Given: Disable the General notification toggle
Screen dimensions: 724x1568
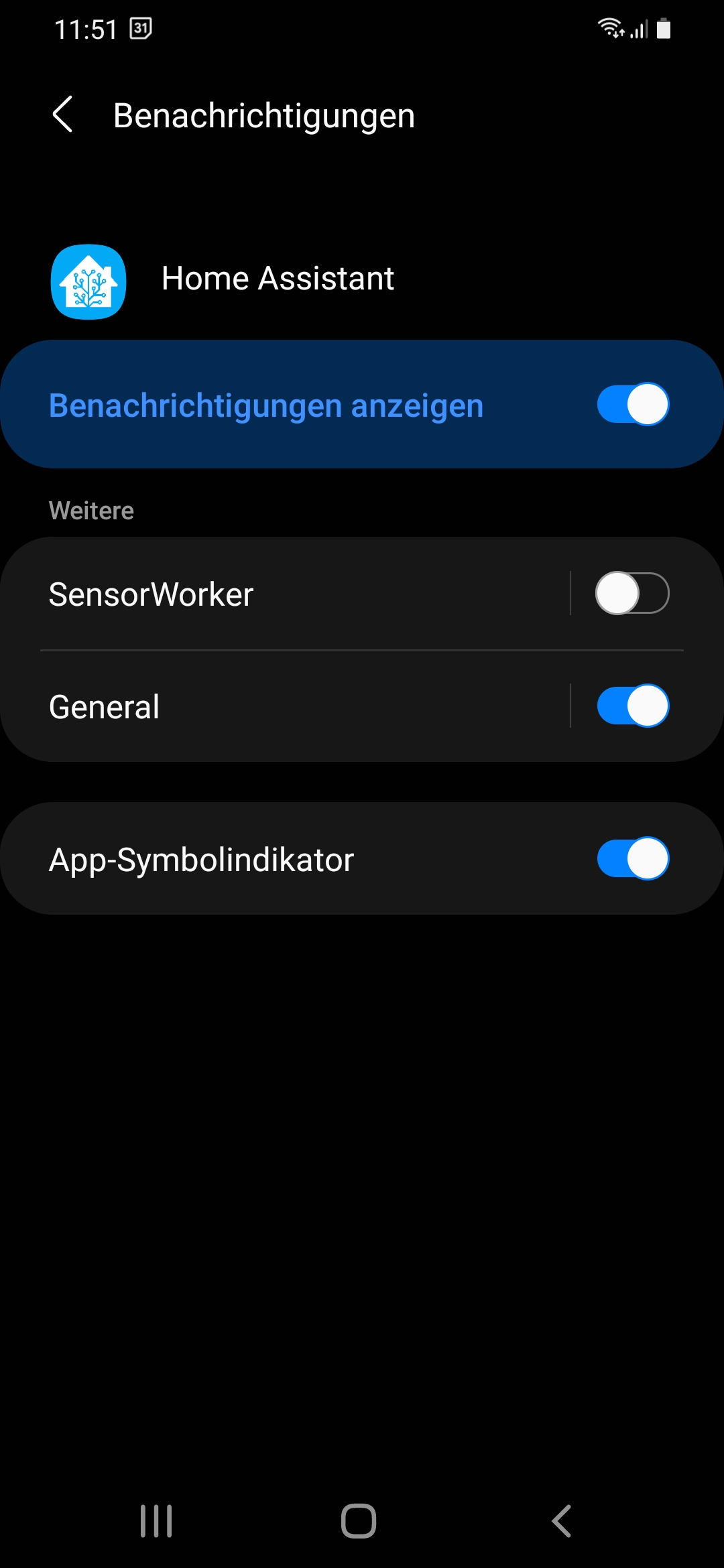Looking at the screenshot, I should (x=632, y=706).
